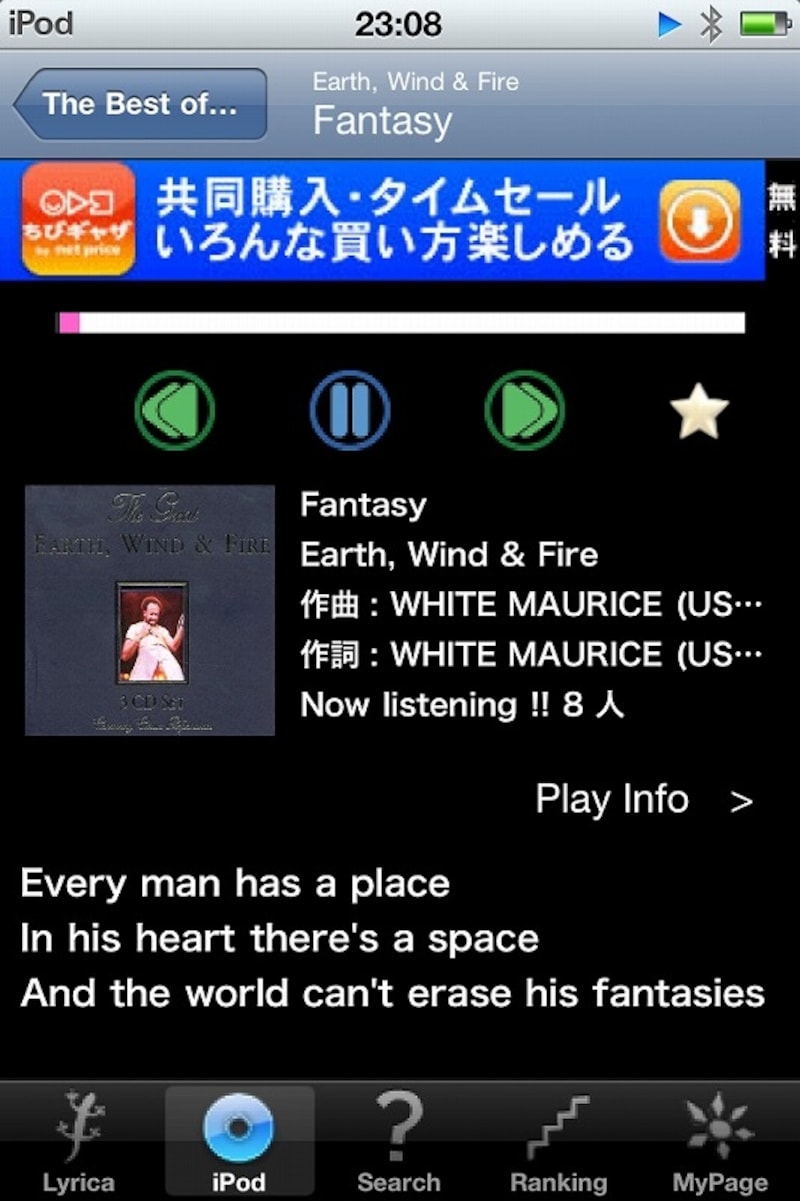
Task: Expand the truncated 作曲 credit text
Action: coord(530,605)
